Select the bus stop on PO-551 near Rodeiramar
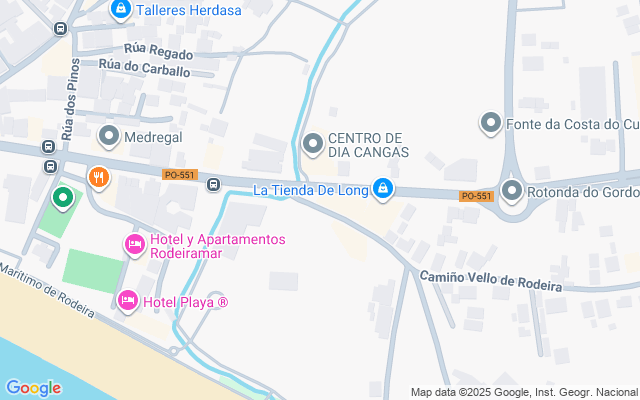640x400 pixels. [213, 184]
